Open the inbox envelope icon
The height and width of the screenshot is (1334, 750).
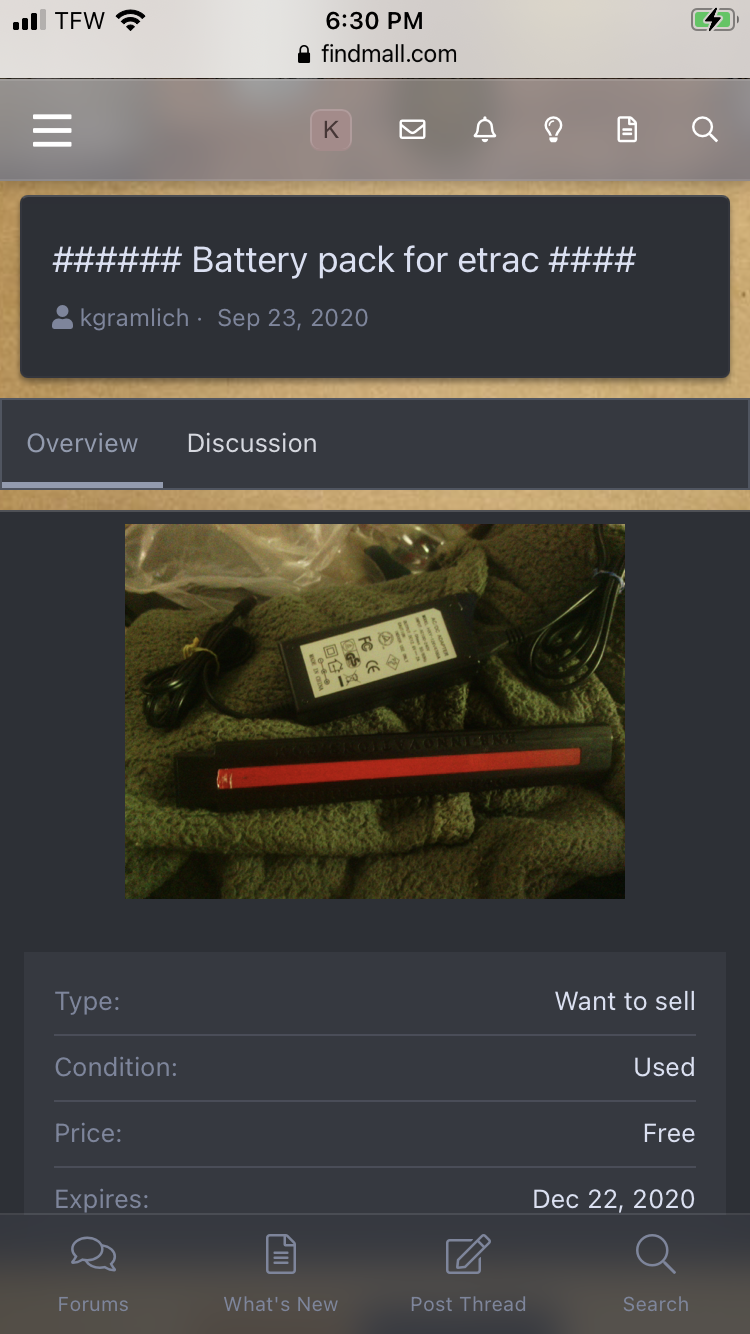[x=412, y=130]
